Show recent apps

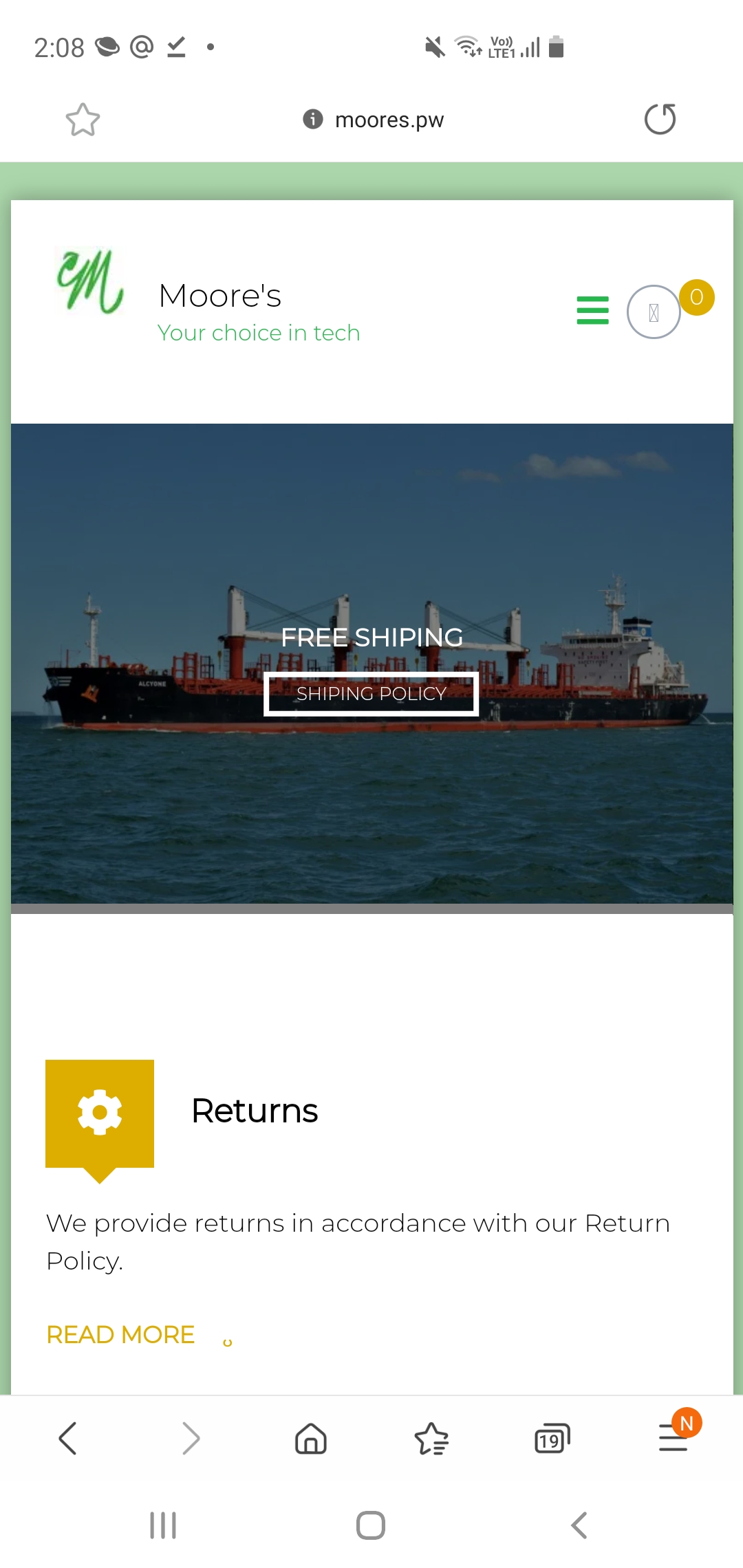point(163,1525)
